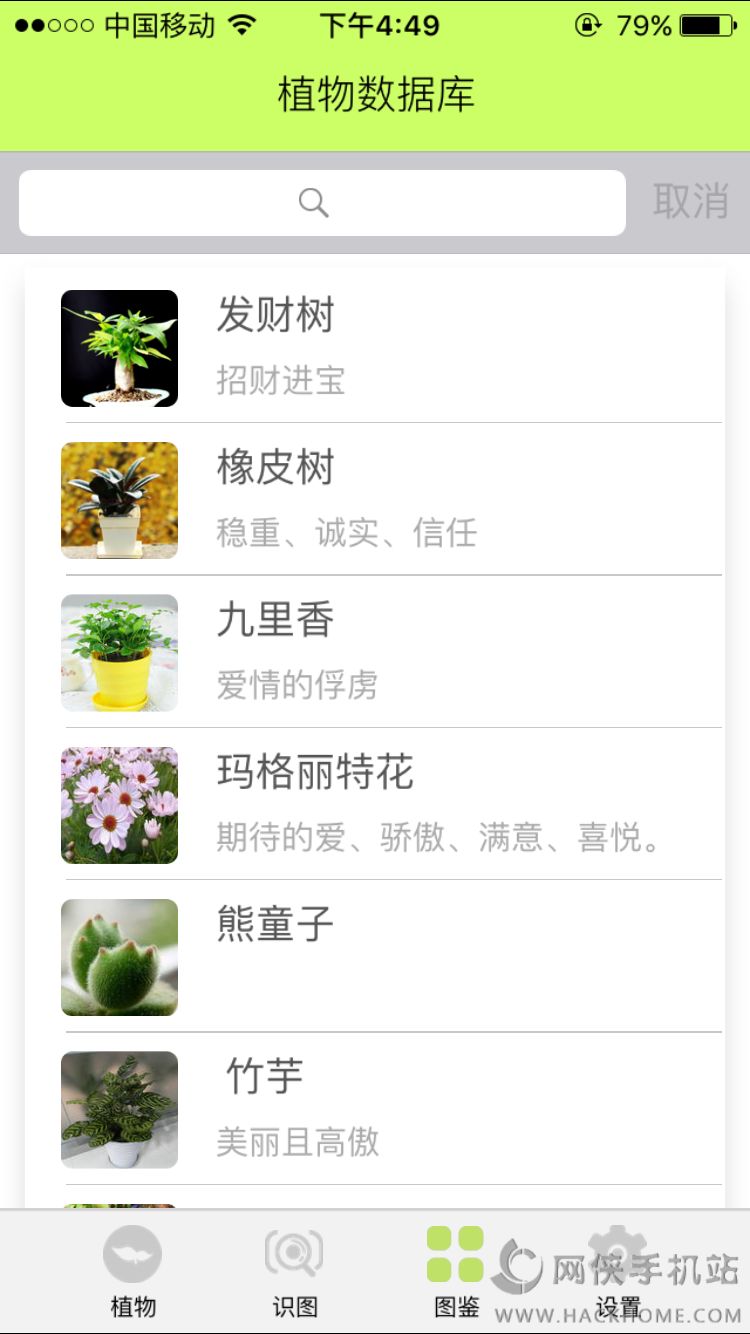Viewport: 750px width, 1334px height.
Task: Open the 熊童子 succulent entry
Action: (390, 956)
